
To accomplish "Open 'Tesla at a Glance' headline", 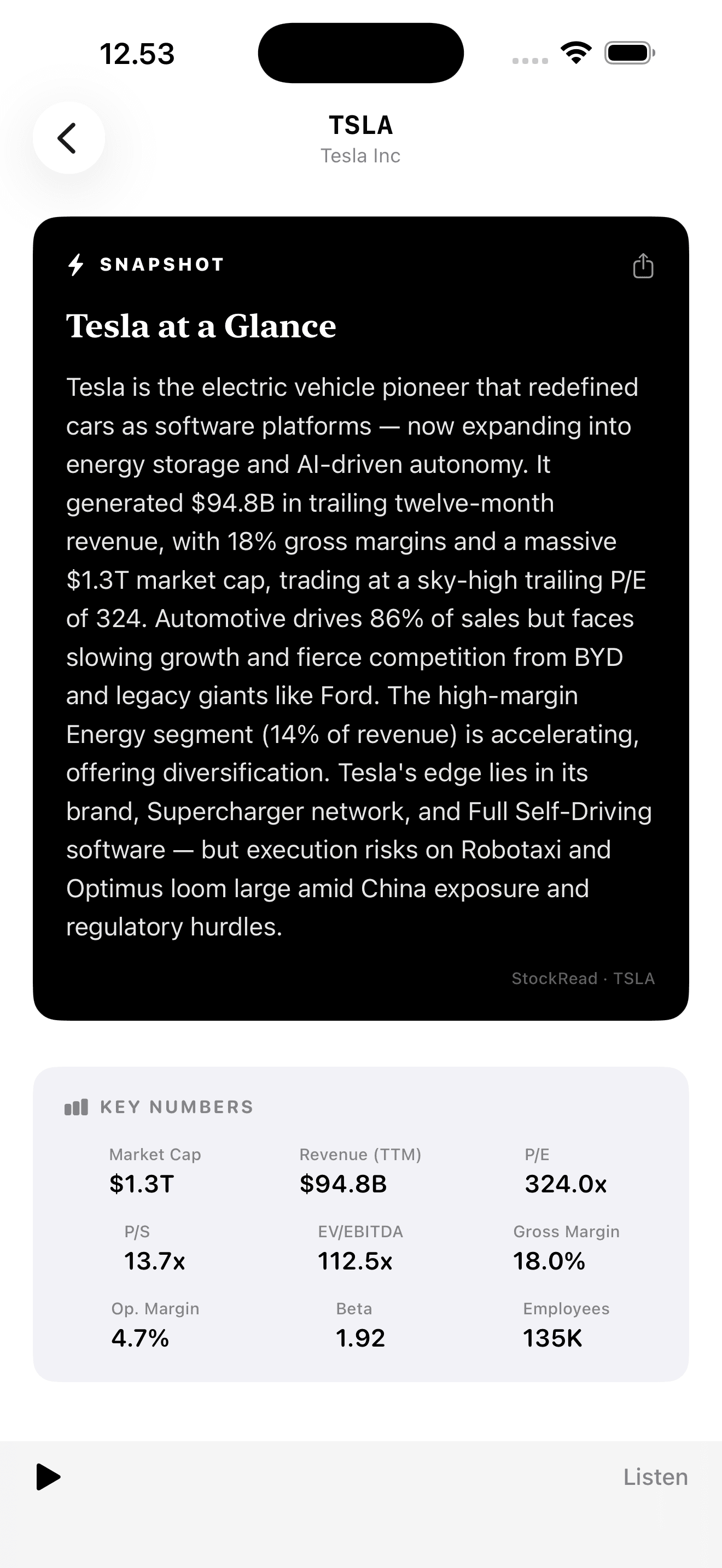I will coord(201,326).
